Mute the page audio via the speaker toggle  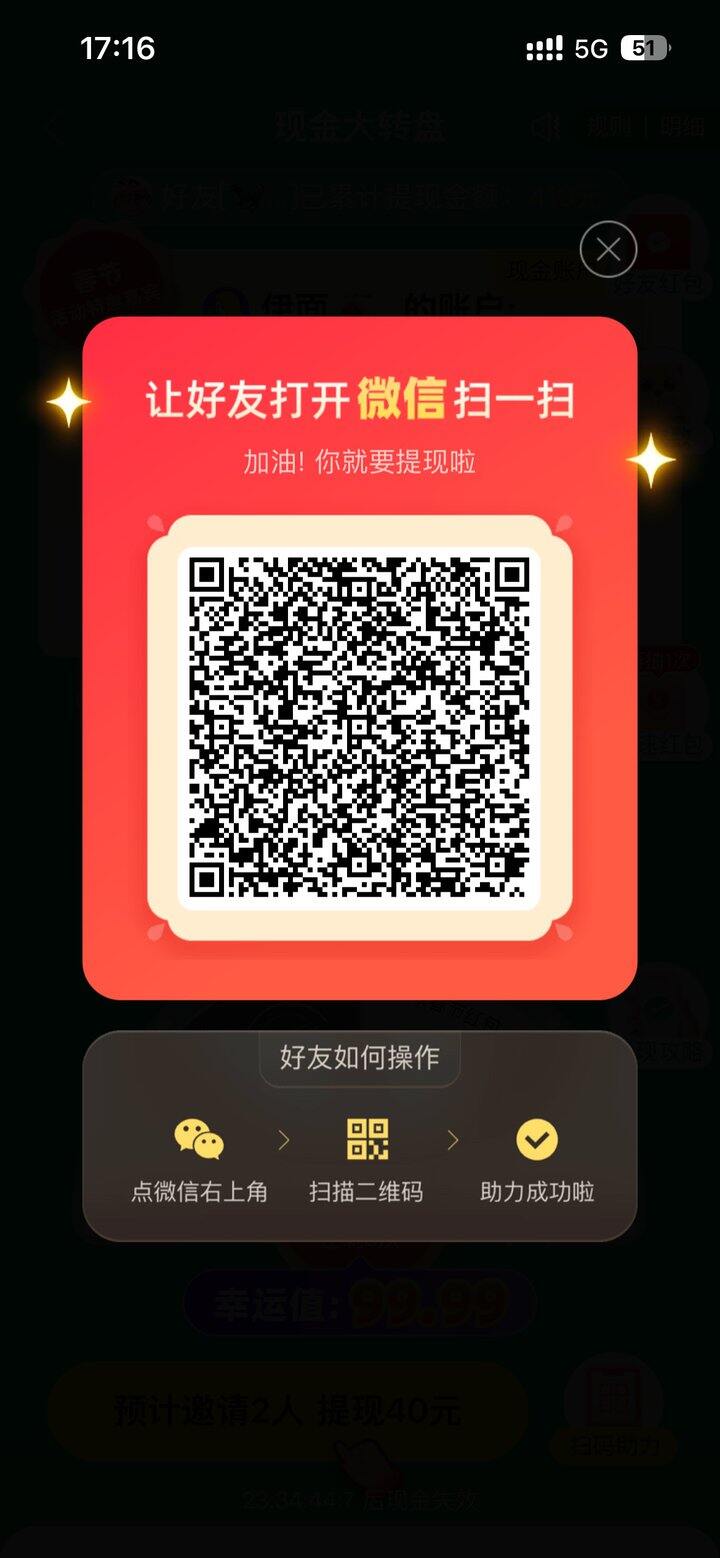click(x=545, y=126)
